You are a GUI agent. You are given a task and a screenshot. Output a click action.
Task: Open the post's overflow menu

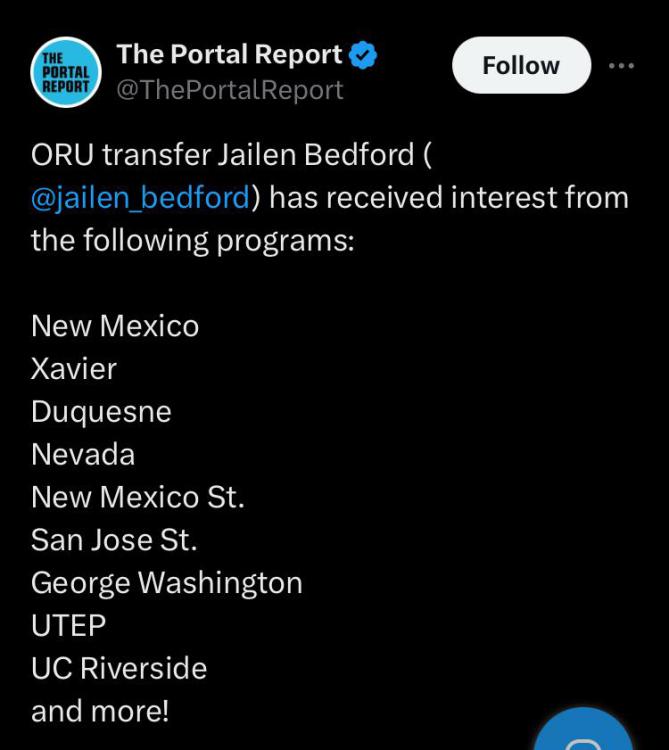pyautogui.click(x=622, y=66)
